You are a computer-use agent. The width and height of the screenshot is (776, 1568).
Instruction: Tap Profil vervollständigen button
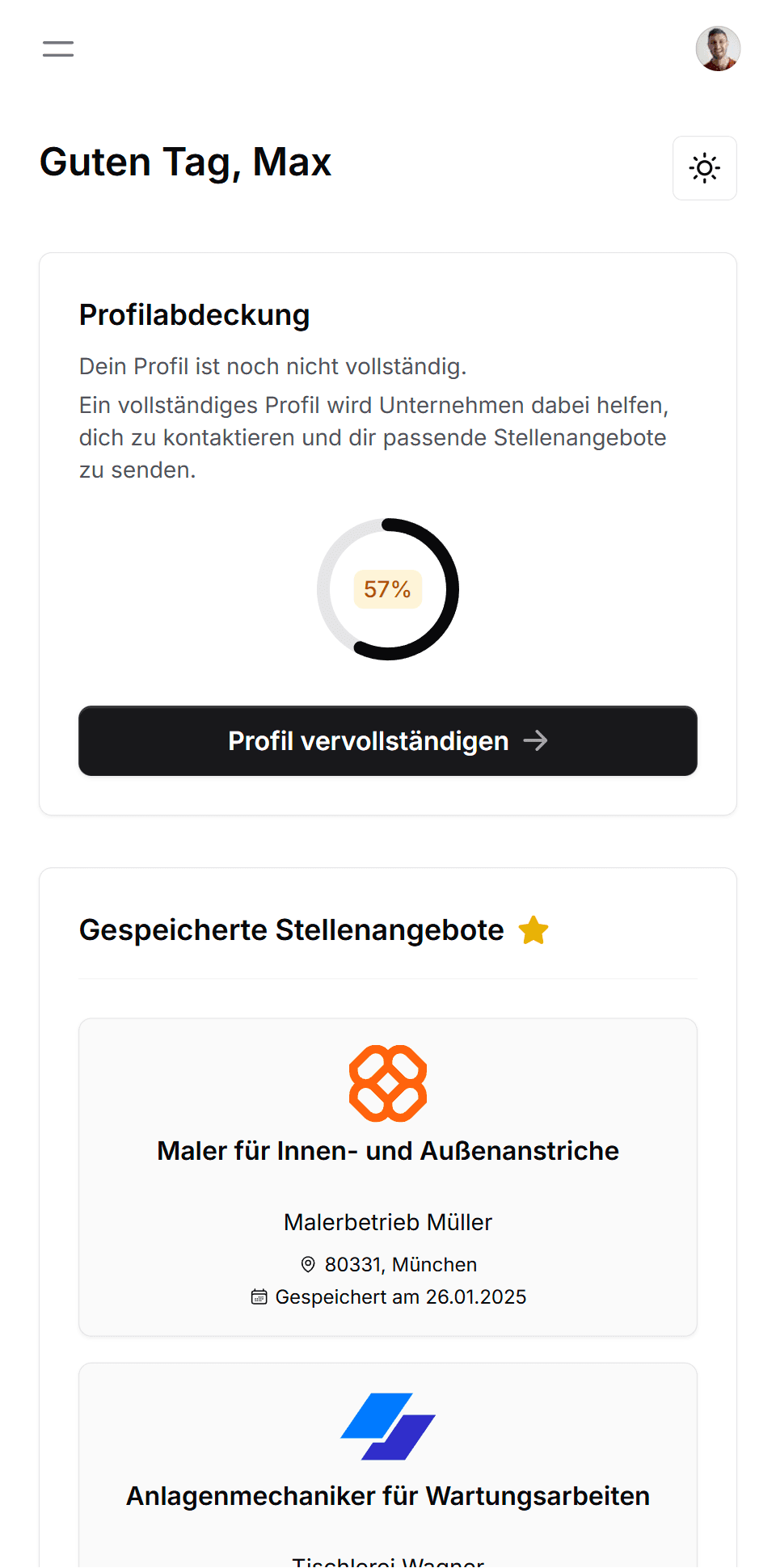coord(388,741)
